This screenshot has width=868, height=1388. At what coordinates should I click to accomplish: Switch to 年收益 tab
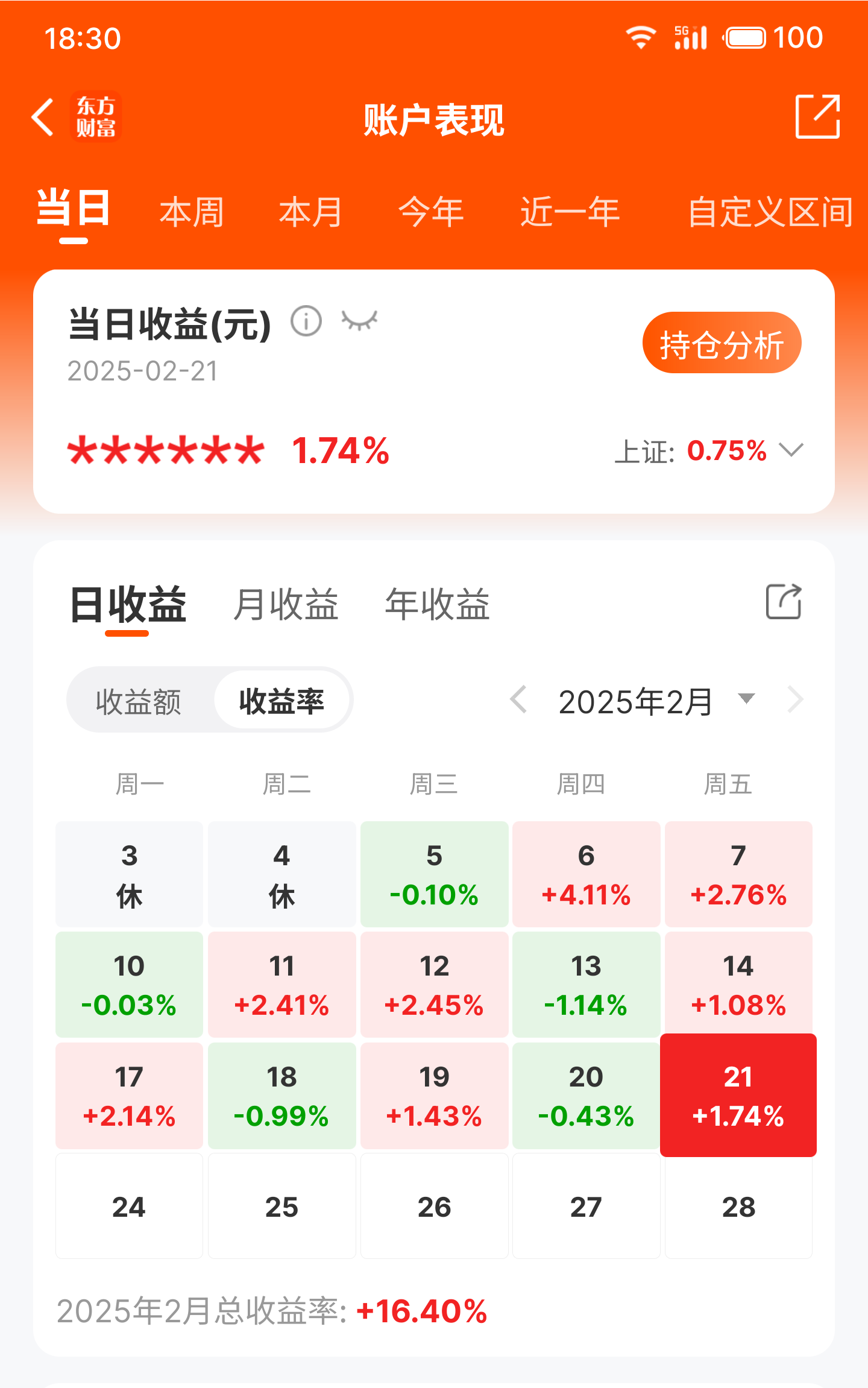pos(437,604)
